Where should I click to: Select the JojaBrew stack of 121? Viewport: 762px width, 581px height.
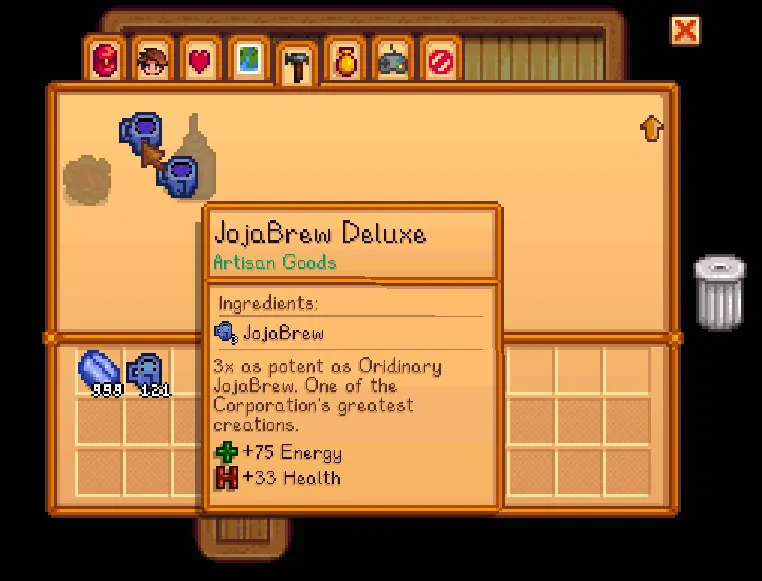(148, 373)
